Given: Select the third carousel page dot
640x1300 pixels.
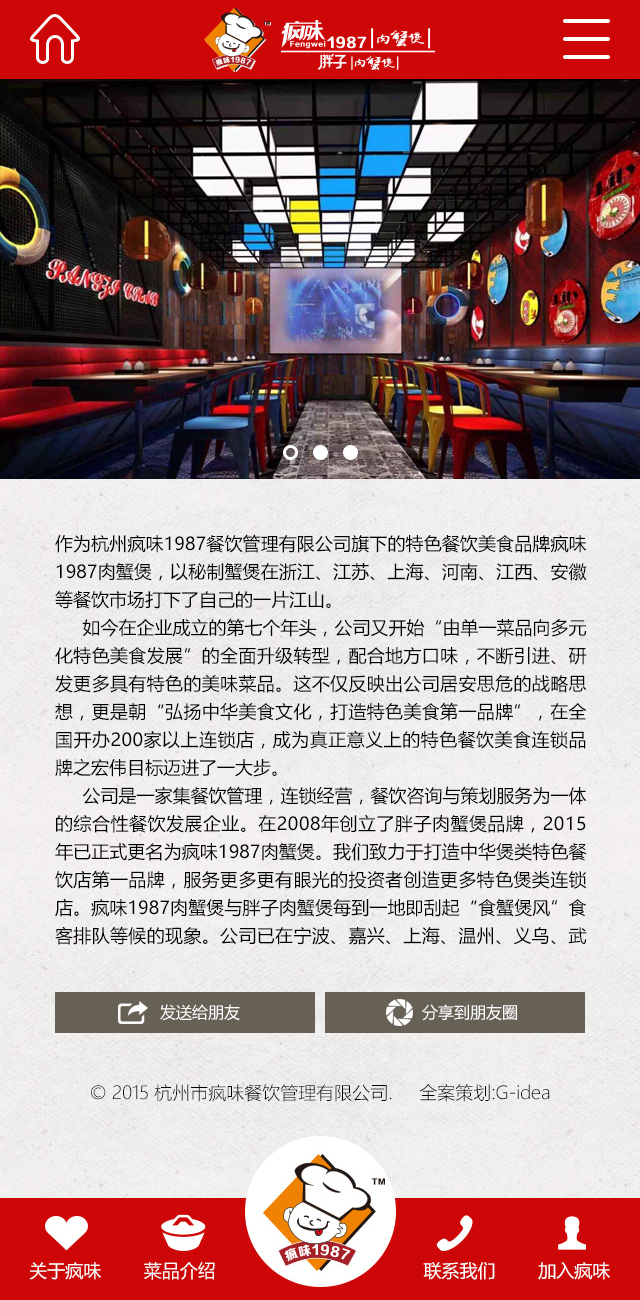Looking at the screenshot, I should coord(350,452).
